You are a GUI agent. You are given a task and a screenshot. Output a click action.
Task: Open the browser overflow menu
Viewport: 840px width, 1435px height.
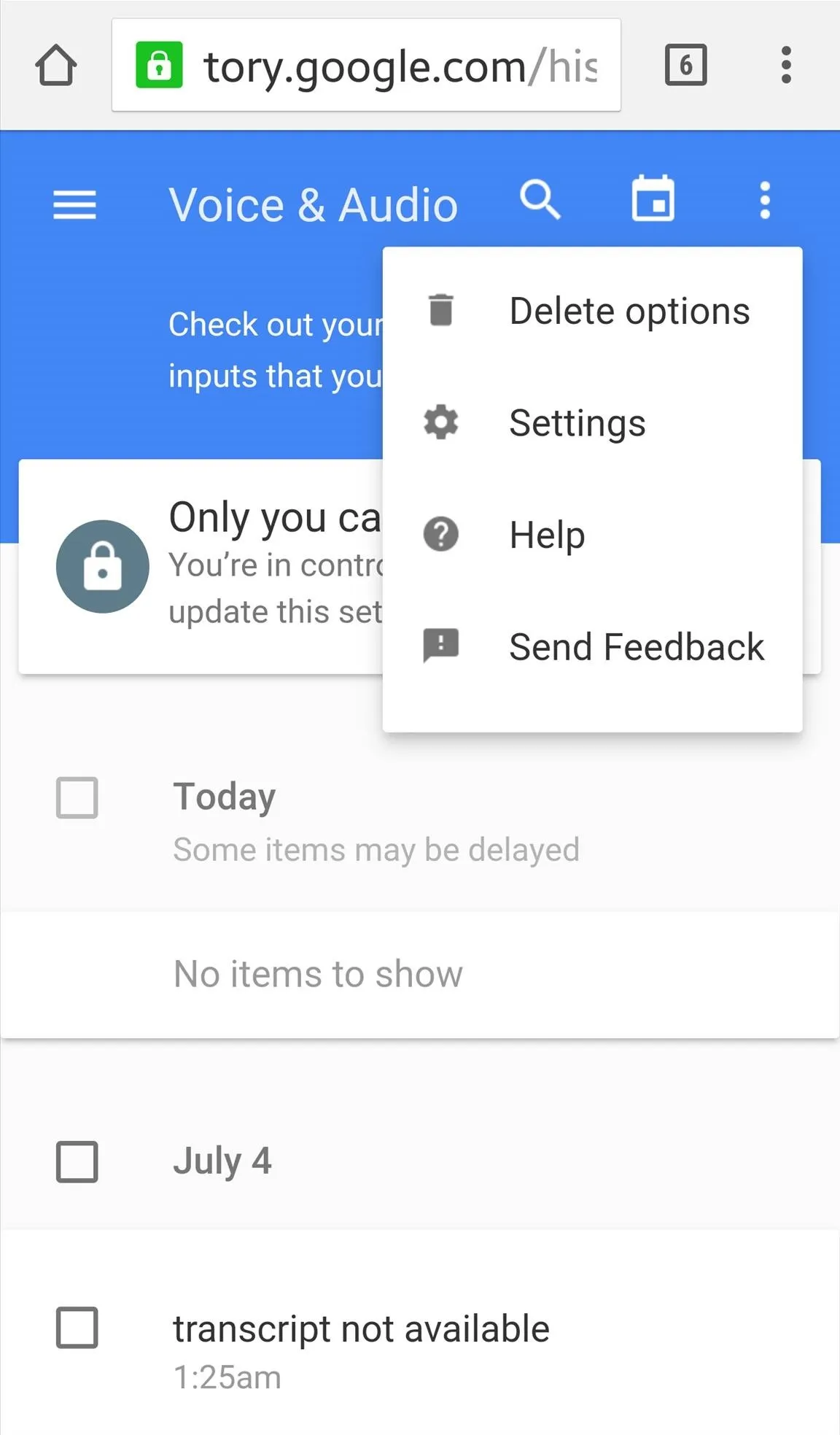coord(785,66)
